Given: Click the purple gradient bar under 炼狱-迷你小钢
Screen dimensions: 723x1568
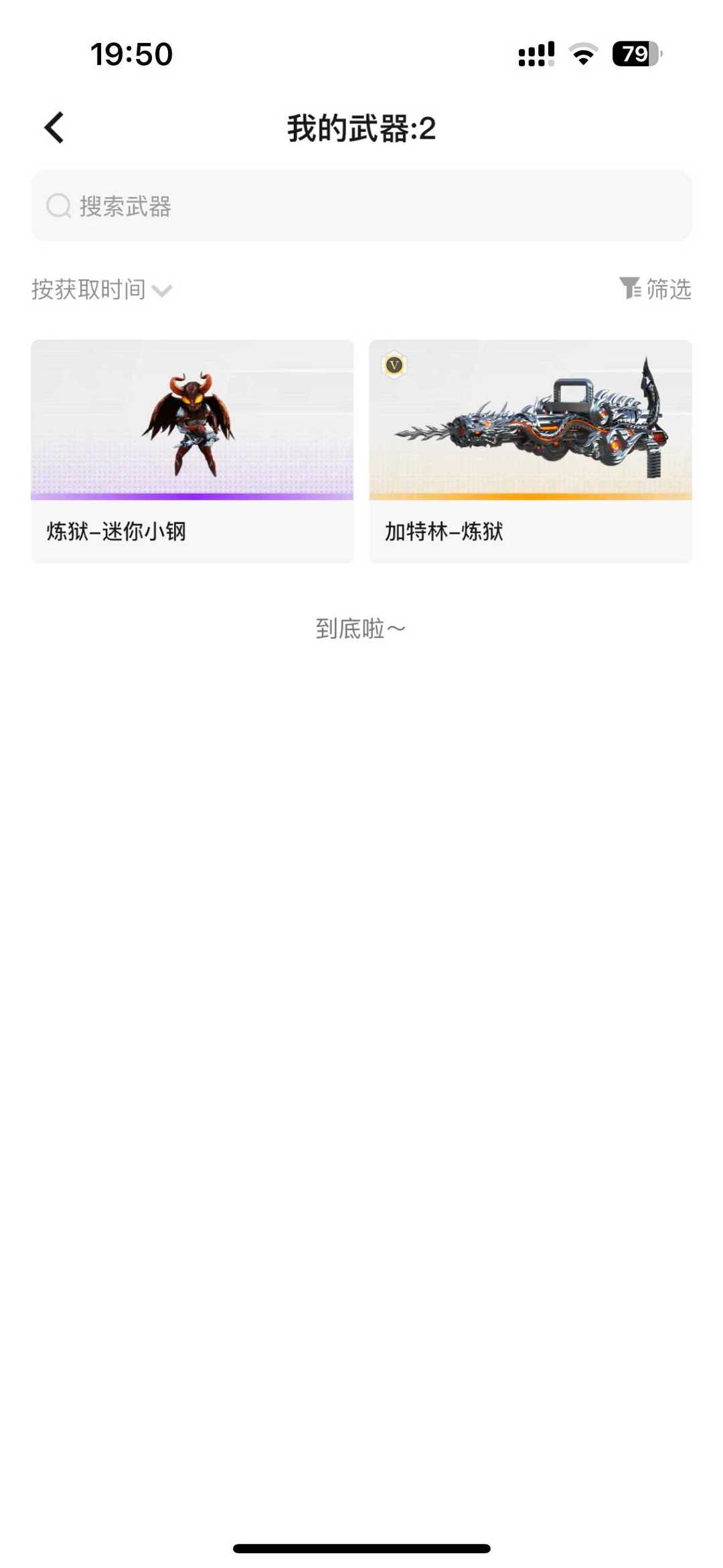Looking at the screenshot, I should click(x=191, y=496).
